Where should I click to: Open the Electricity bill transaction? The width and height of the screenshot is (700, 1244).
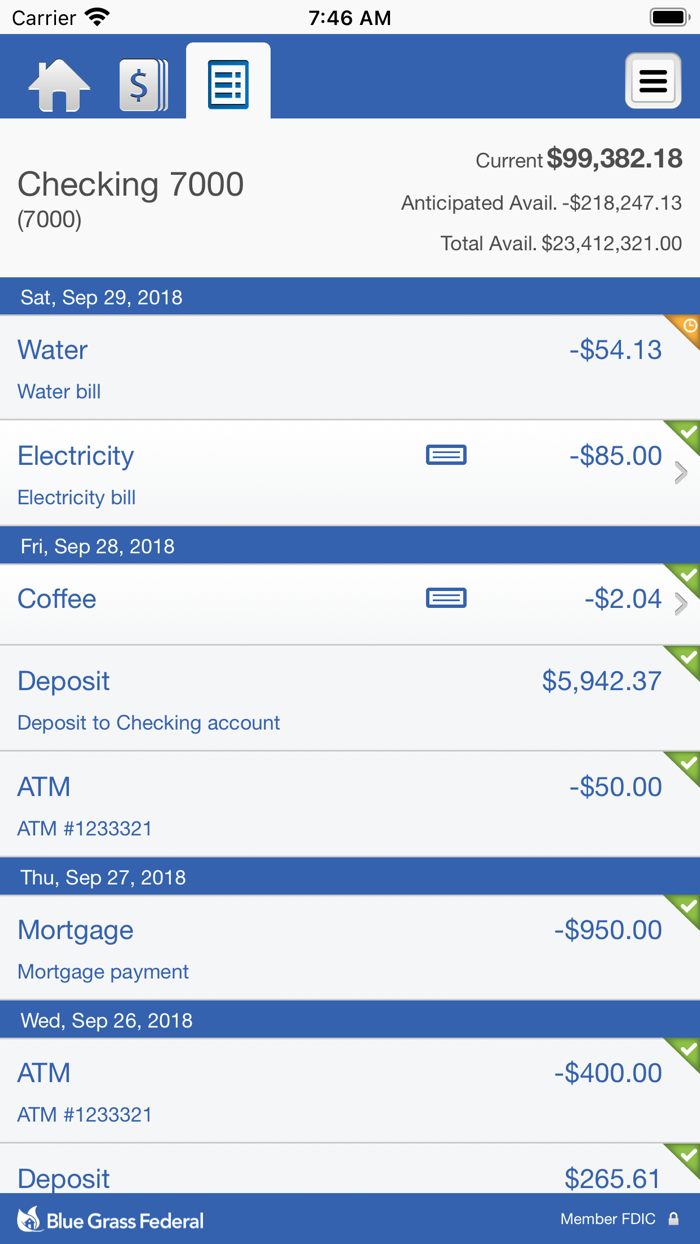(x=200, y=473)
